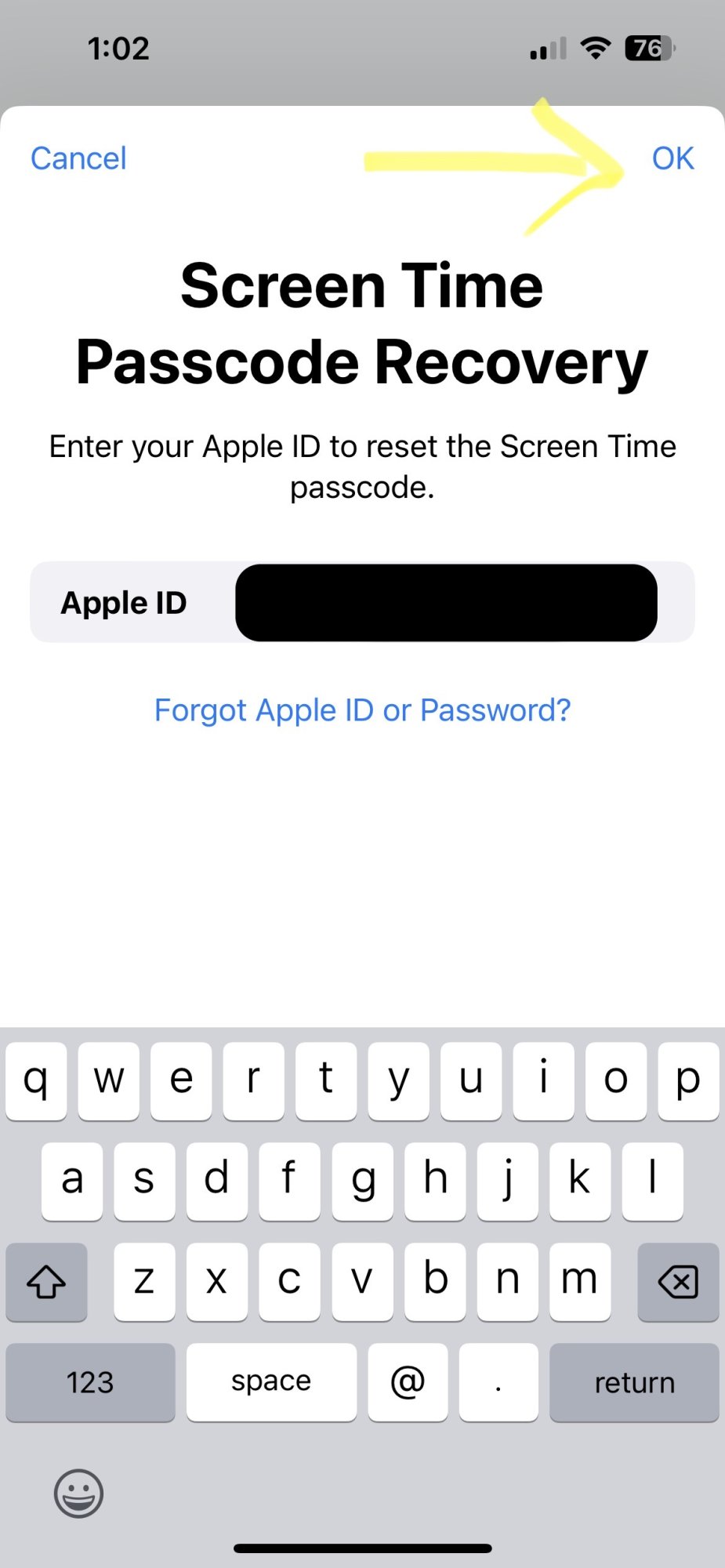Enable shift on the keyboard
This screenshot has height=1568, width=725.
(46, 1283)
